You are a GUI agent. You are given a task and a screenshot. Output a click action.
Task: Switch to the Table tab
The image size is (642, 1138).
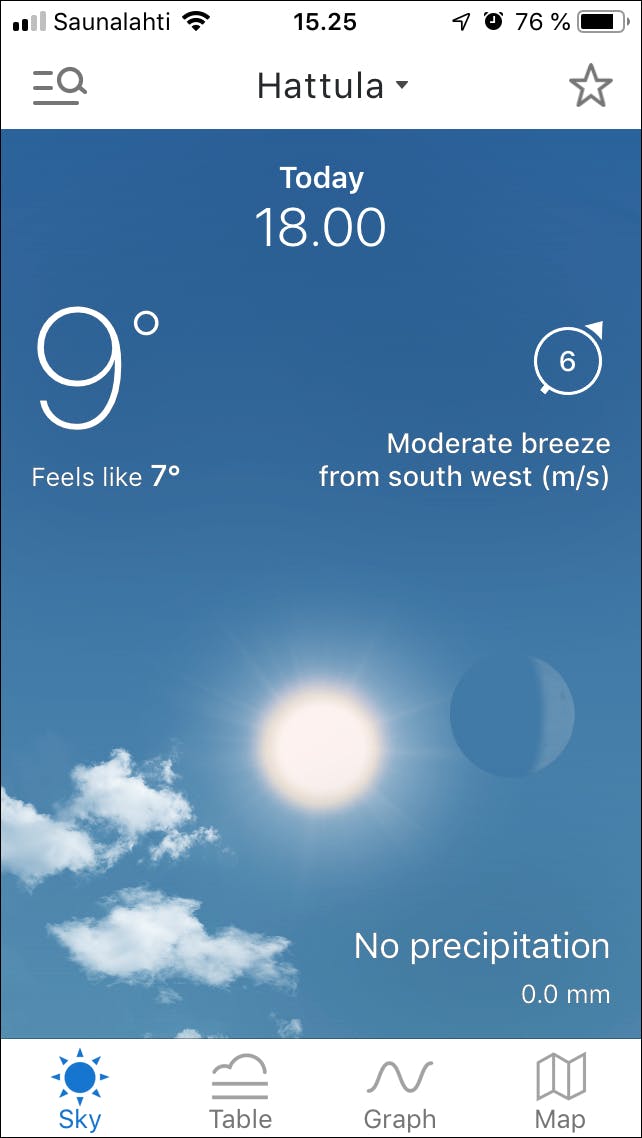pyautogui.click(x=240, y=1090)
